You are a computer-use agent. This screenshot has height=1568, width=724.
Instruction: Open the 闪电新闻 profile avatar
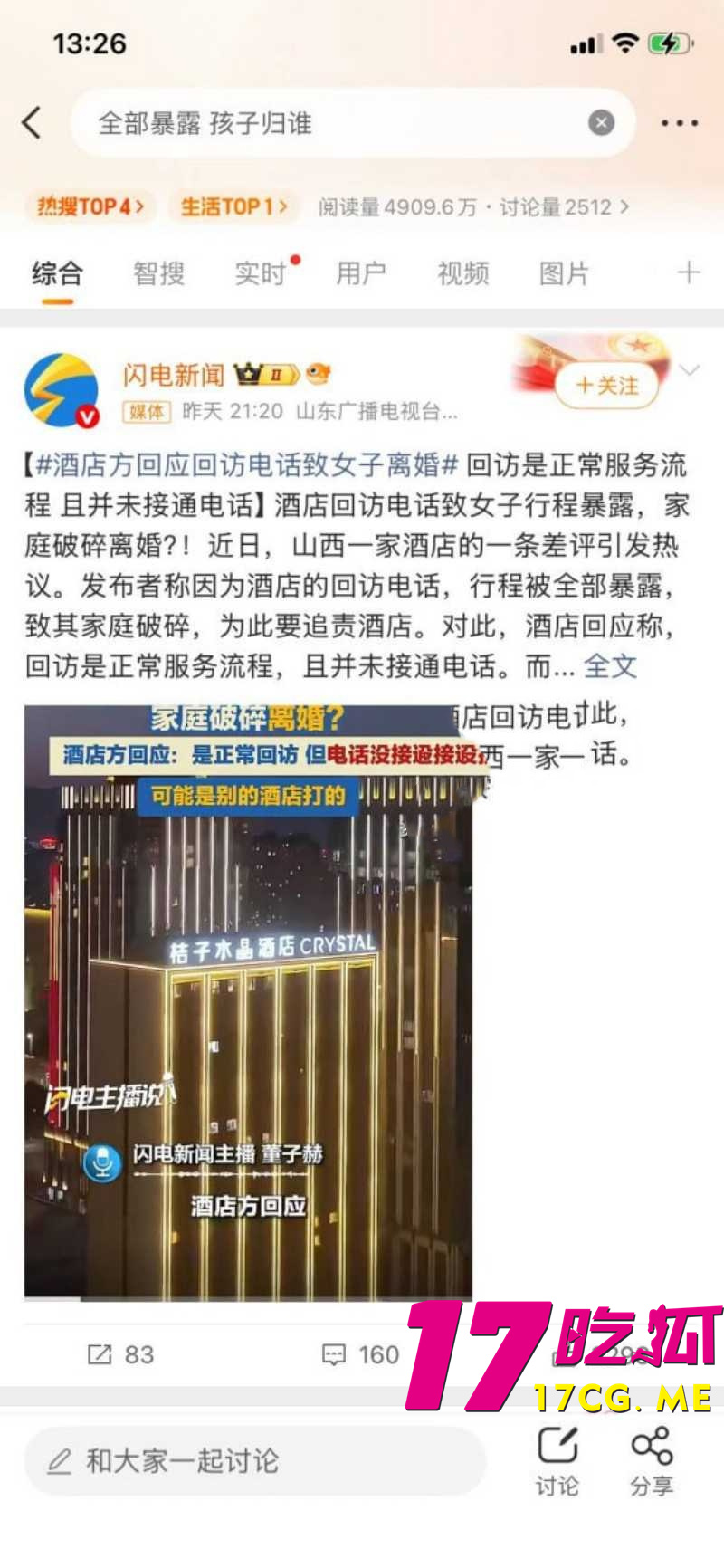point(62,390)
